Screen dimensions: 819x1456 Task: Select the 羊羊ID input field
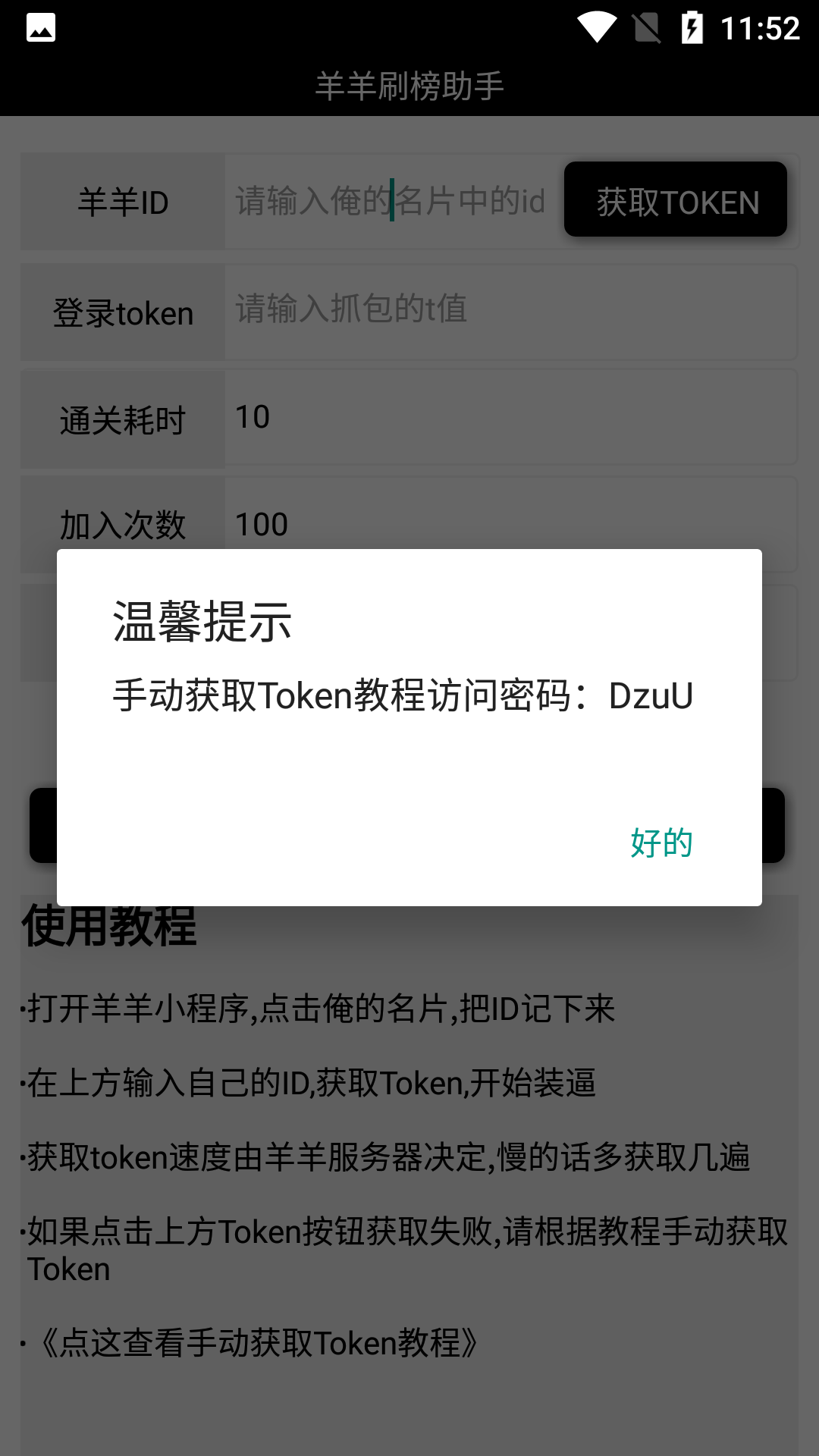click(391, 200)
